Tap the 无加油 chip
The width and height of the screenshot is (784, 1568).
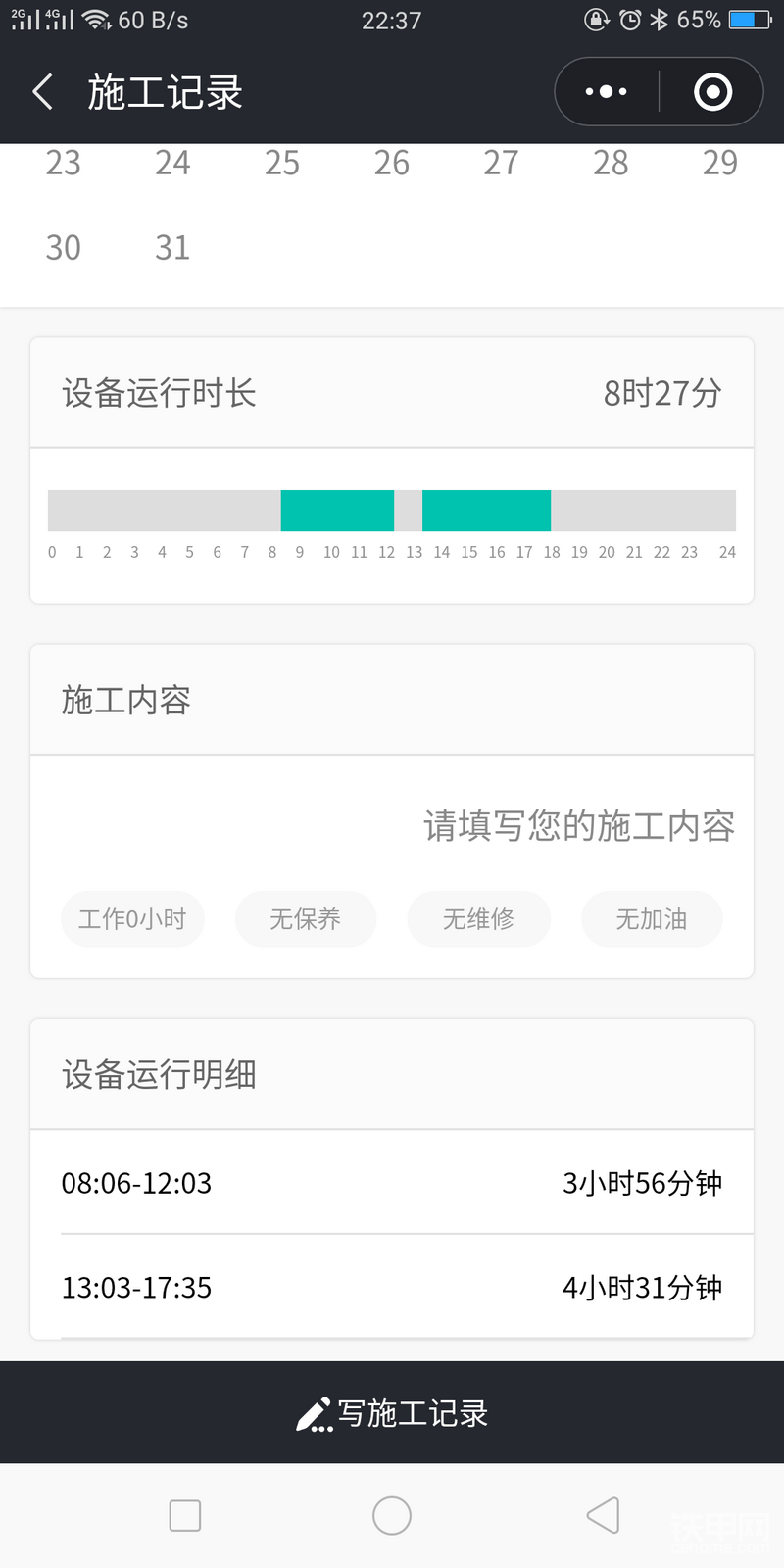coord(652,919)
